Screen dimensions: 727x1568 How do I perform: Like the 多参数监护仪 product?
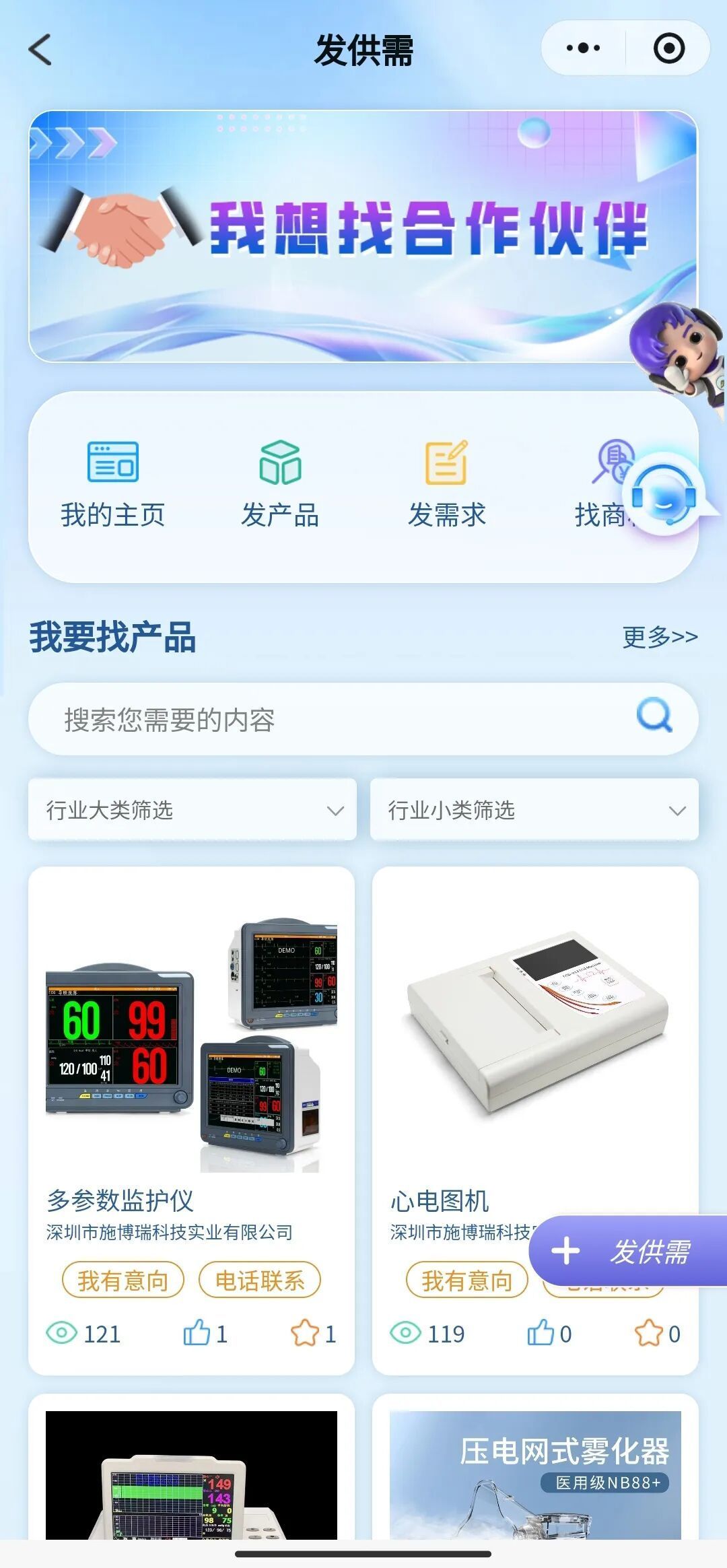[x=198, y=1333]
